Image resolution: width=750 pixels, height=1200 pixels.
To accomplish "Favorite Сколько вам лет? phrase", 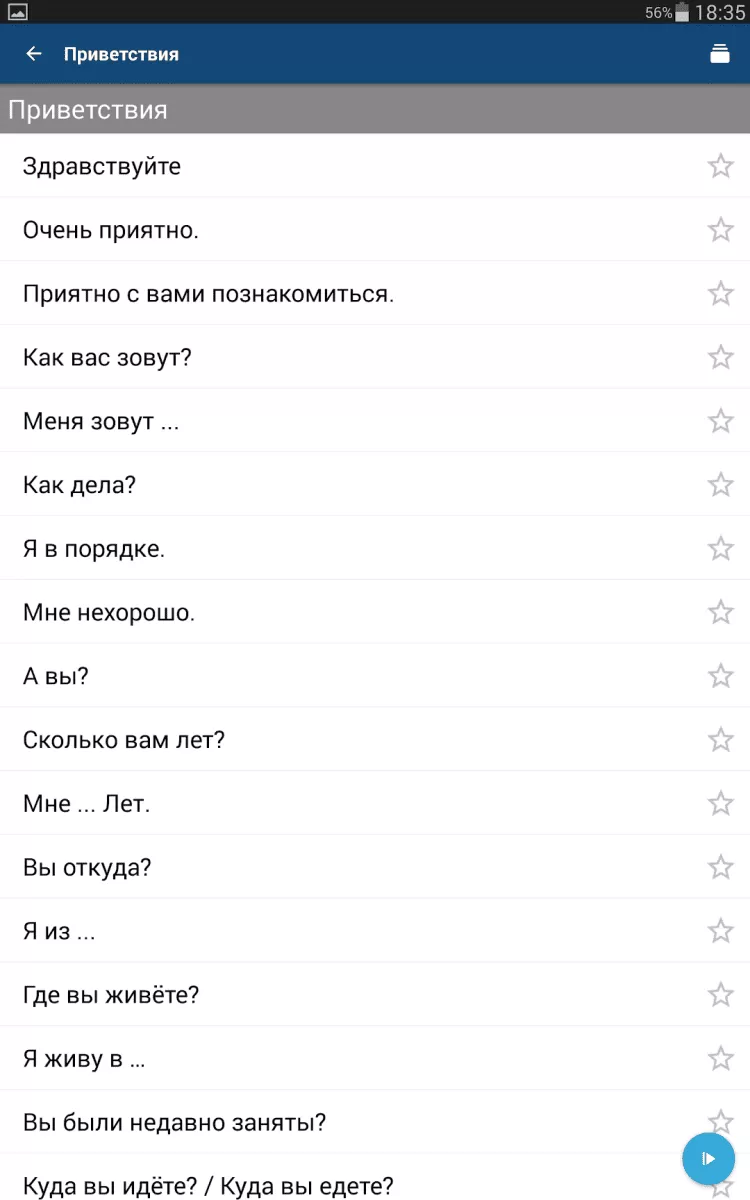I will [720, 740].
